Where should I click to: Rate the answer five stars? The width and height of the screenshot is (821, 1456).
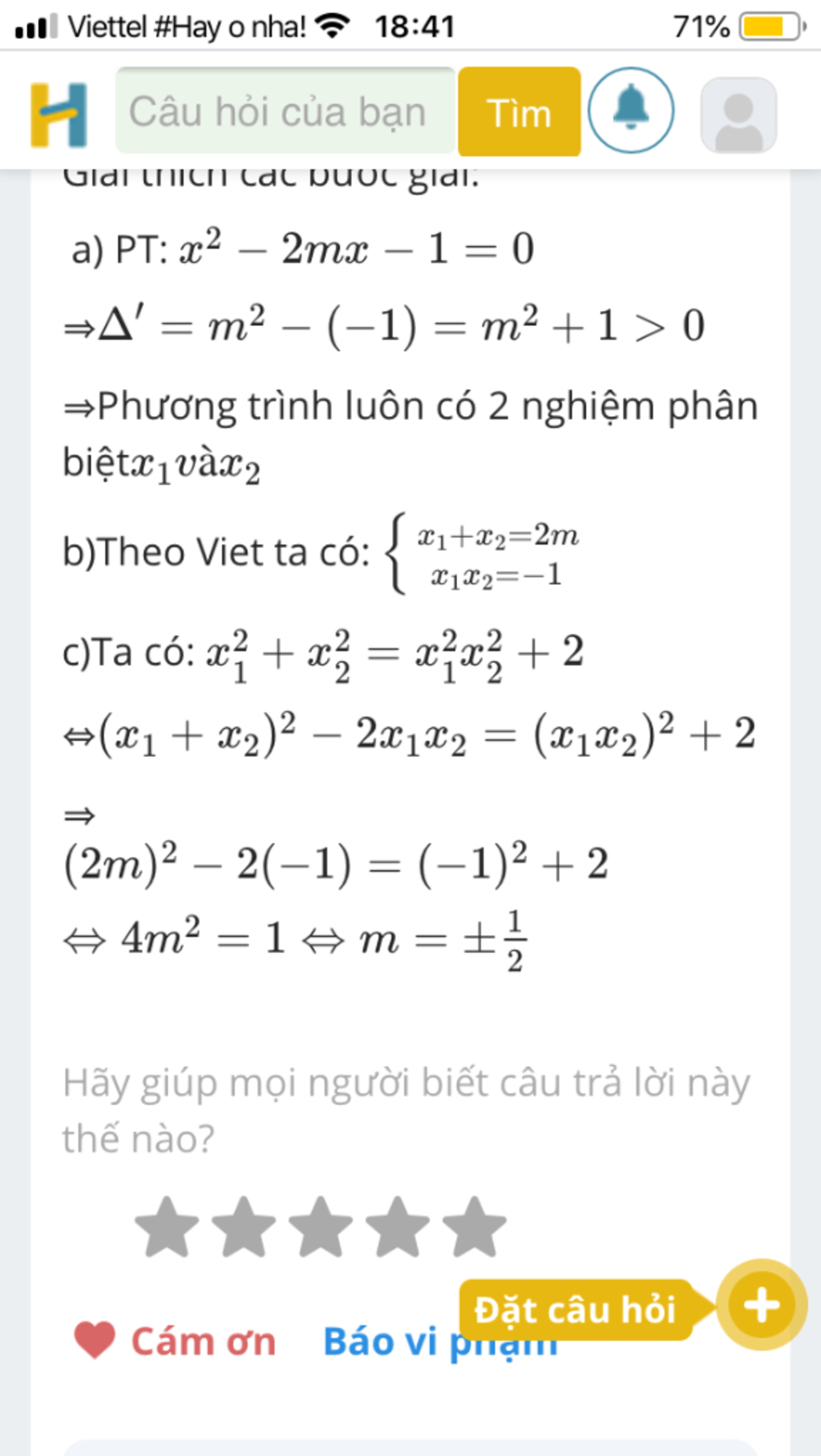click(x=475, y=1227)
